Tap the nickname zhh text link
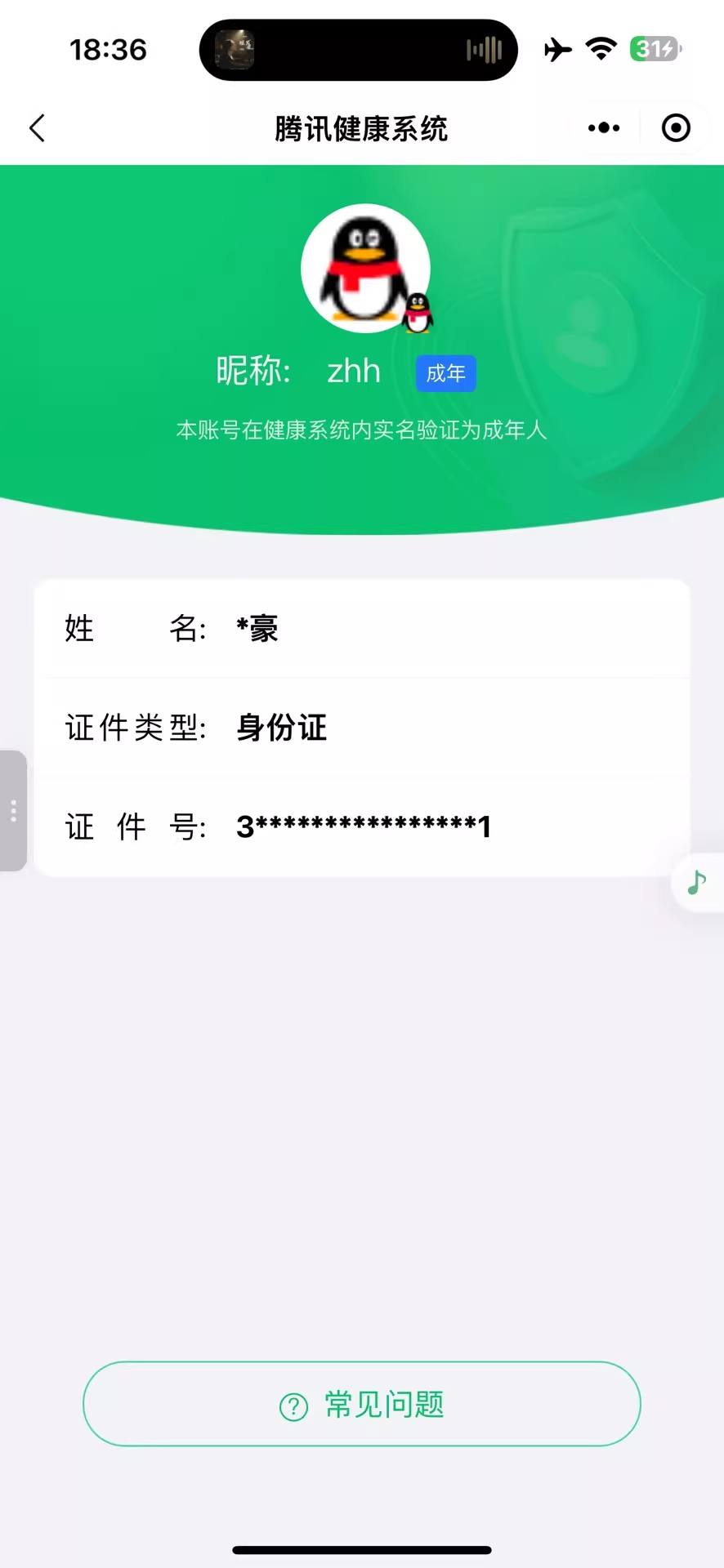The image size is (724, 1568). click(353, 370)
